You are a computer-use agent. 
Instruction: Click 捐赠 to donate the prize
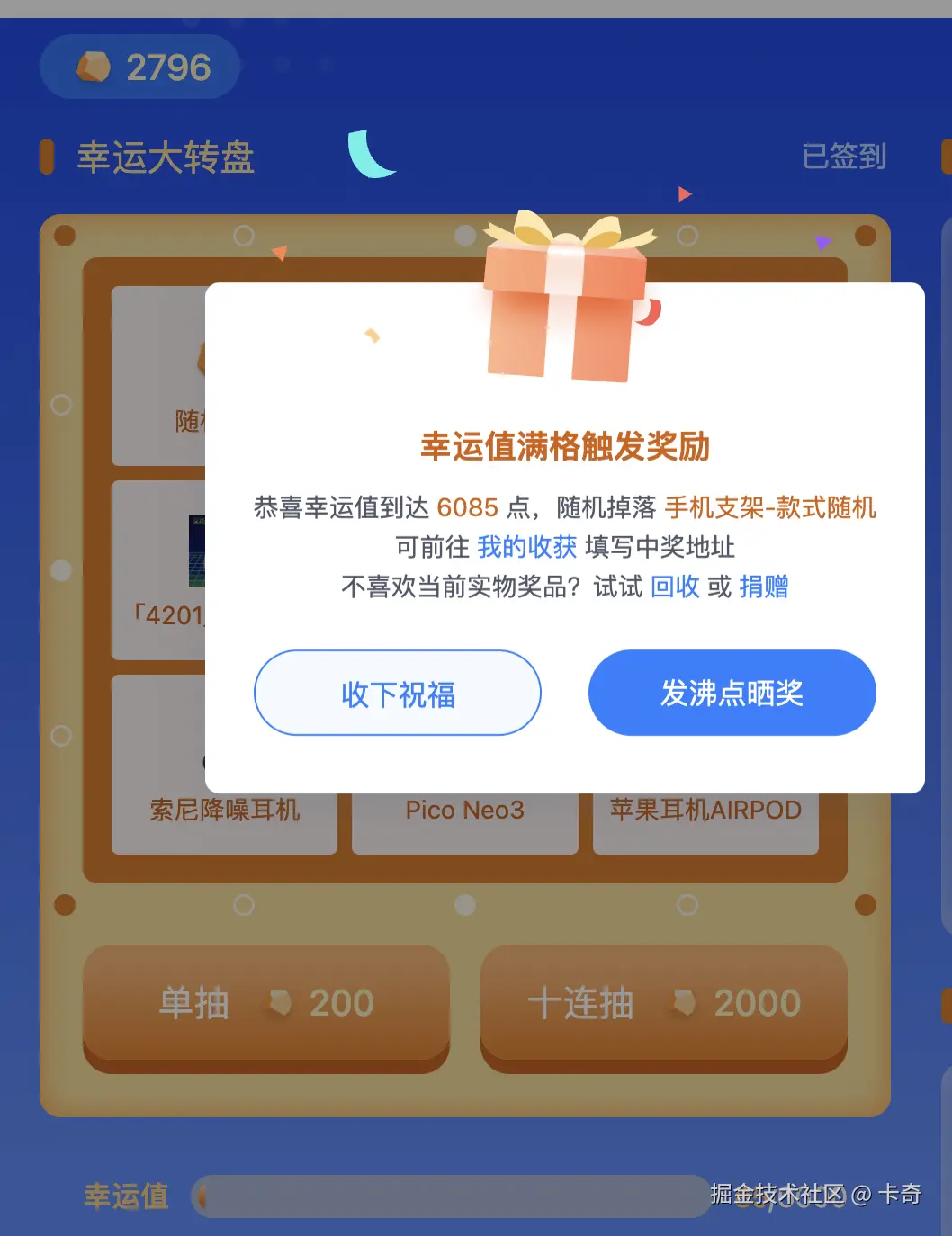pyautogui.click(x=766, y=587)
